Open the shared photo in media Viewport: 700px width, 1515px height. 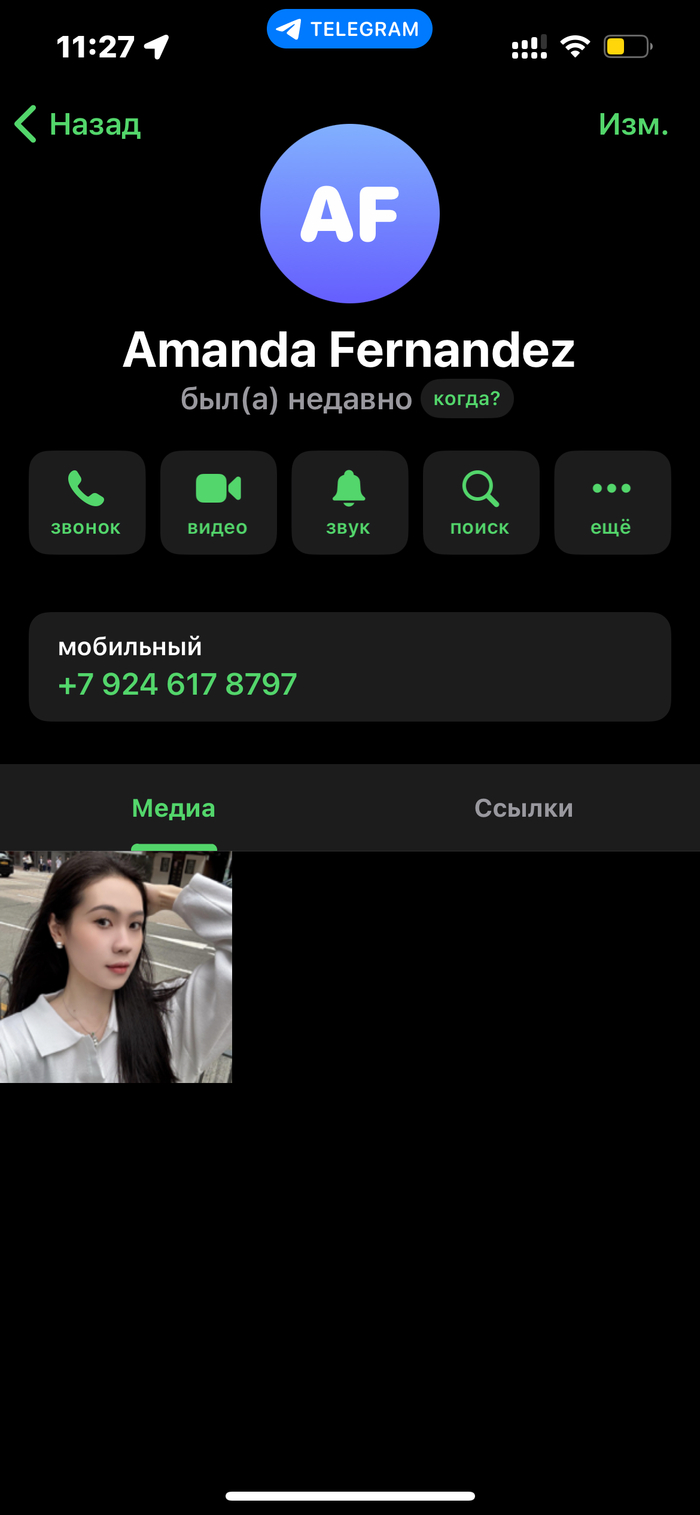point(116,966)
